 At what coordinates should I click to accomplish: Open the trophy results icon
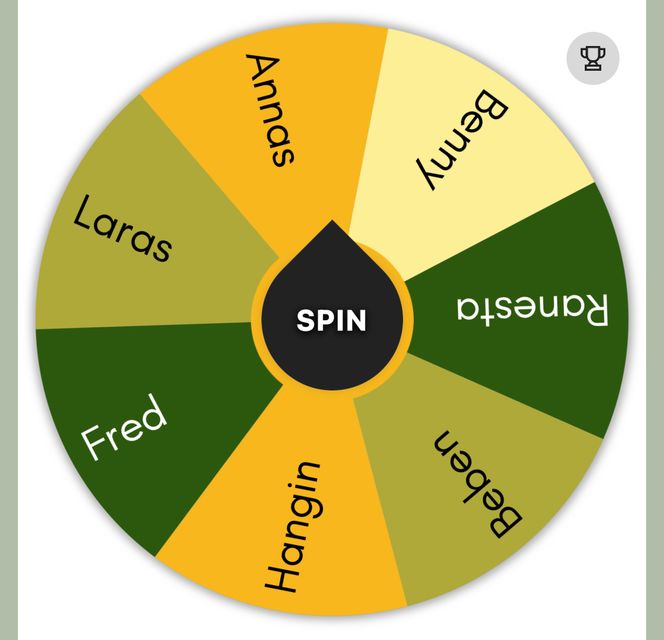[x=592, y=59]
